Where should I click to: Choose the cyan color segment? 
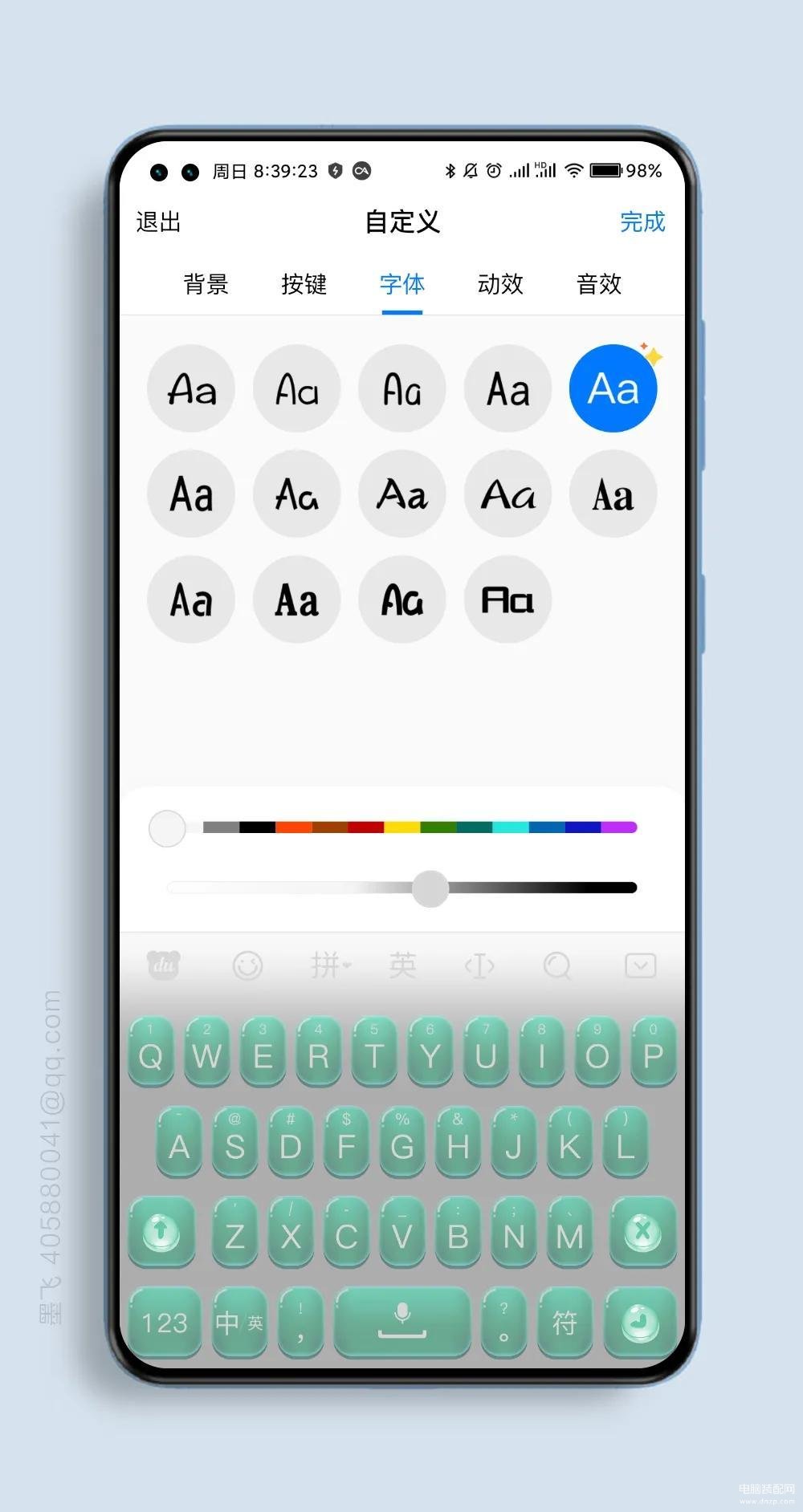point(511,827)
